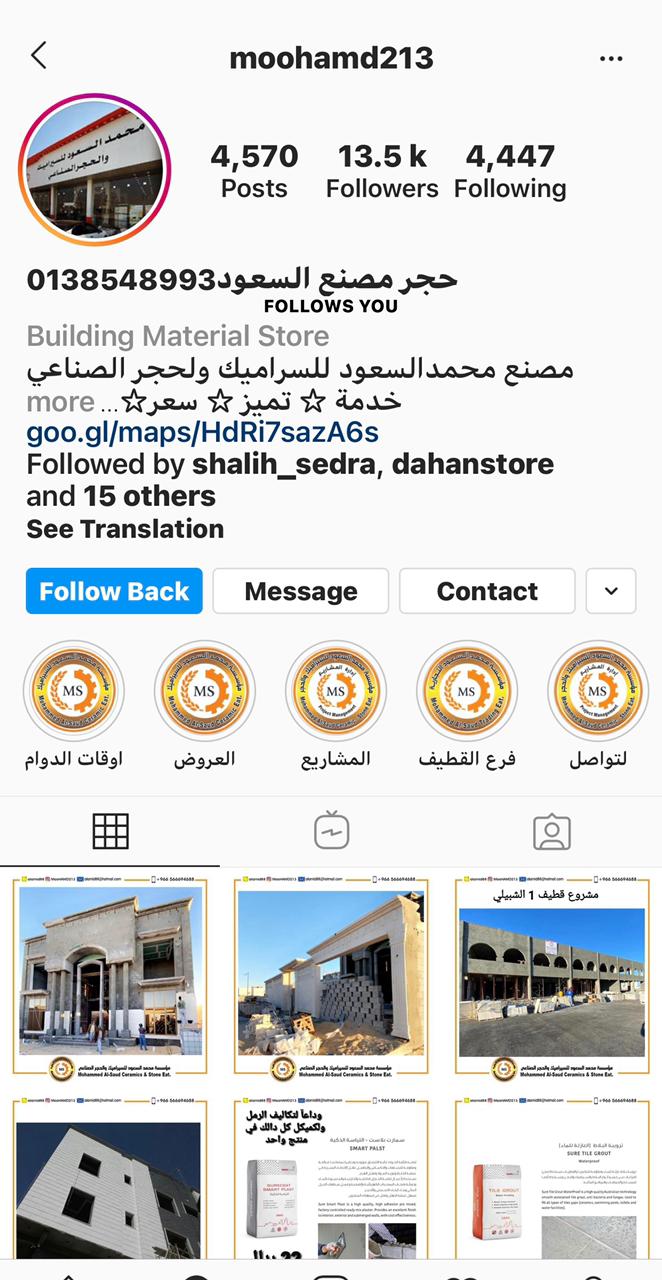Open the Contact button

click(x=487, y=591)
